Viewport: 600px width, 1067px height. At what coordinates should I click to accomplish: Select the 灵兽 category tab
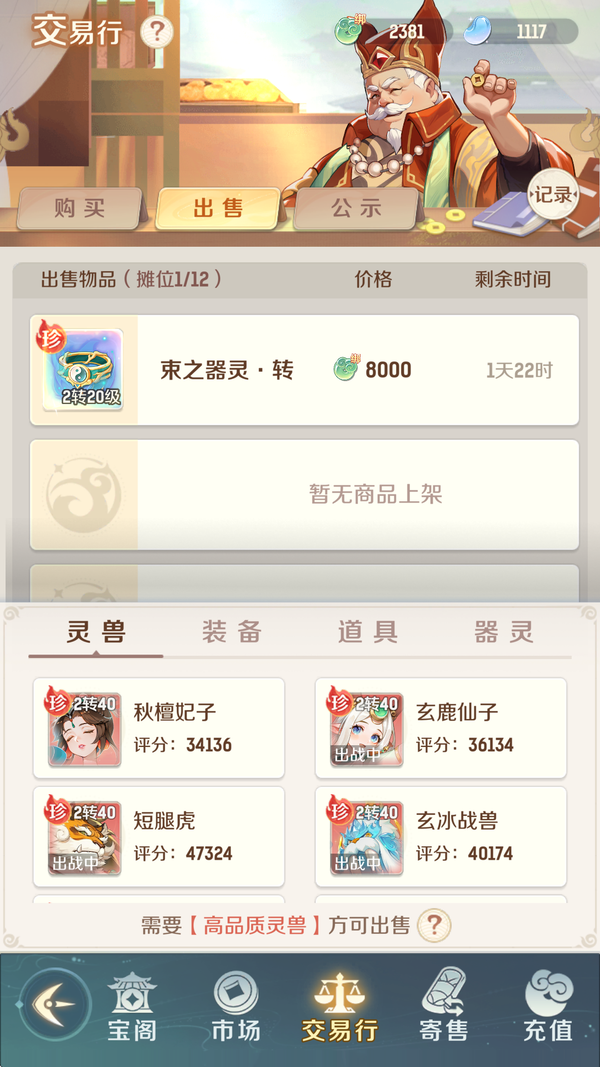coord(96,632)
